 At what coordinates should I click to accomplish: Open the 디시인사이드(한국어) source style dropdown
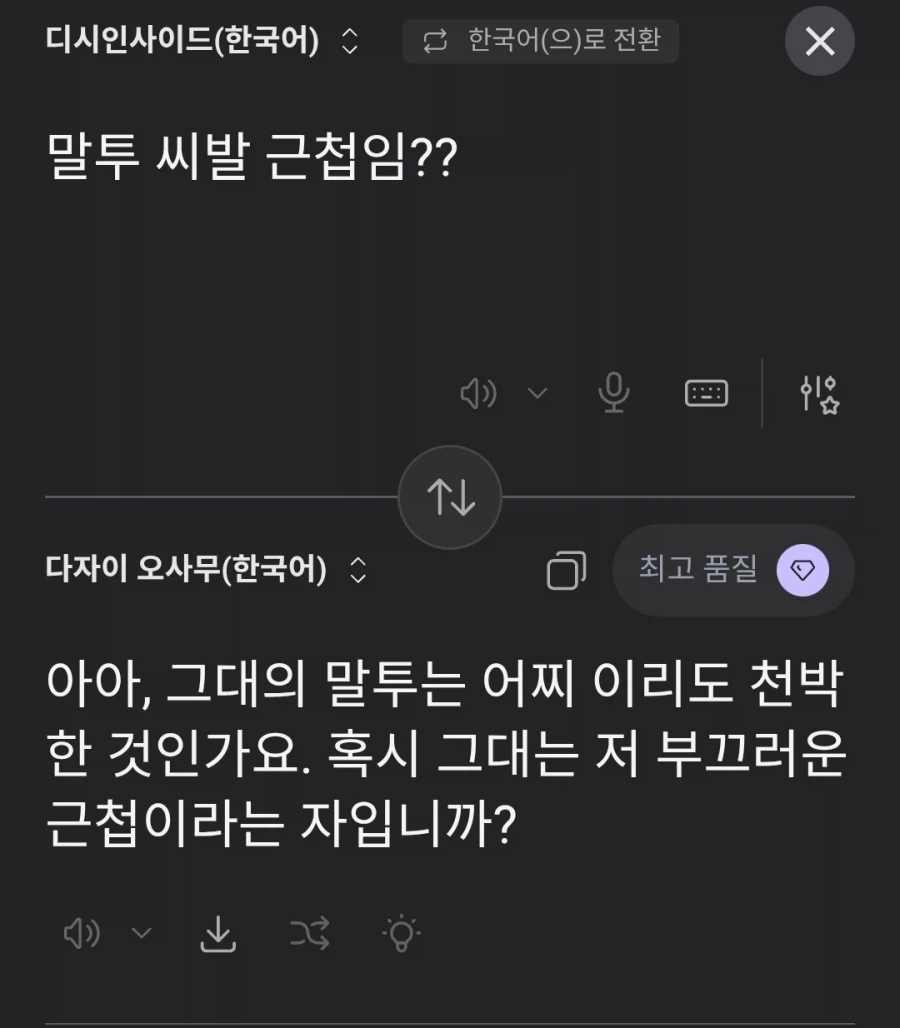[200, 41]
